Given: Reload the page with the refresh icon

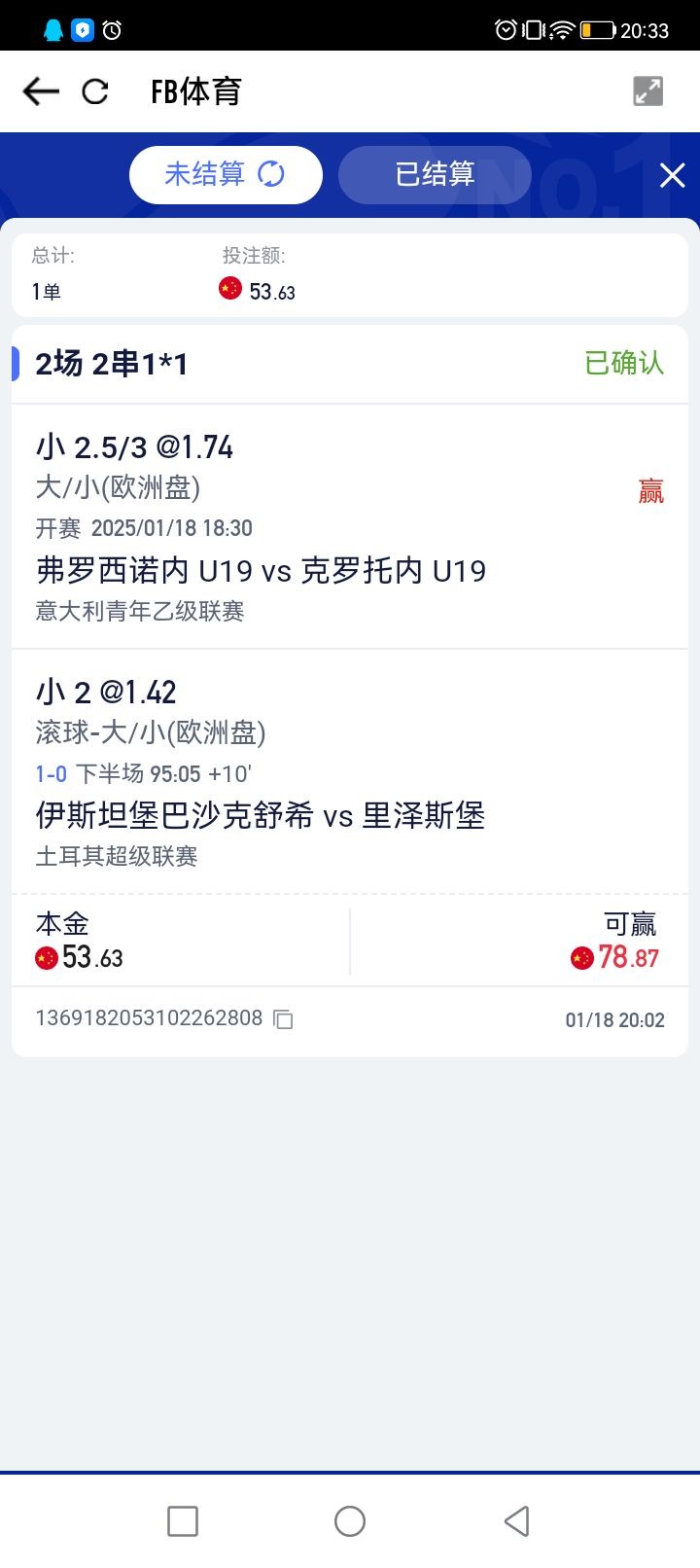Looking at the screenshot, I should 95,91.
